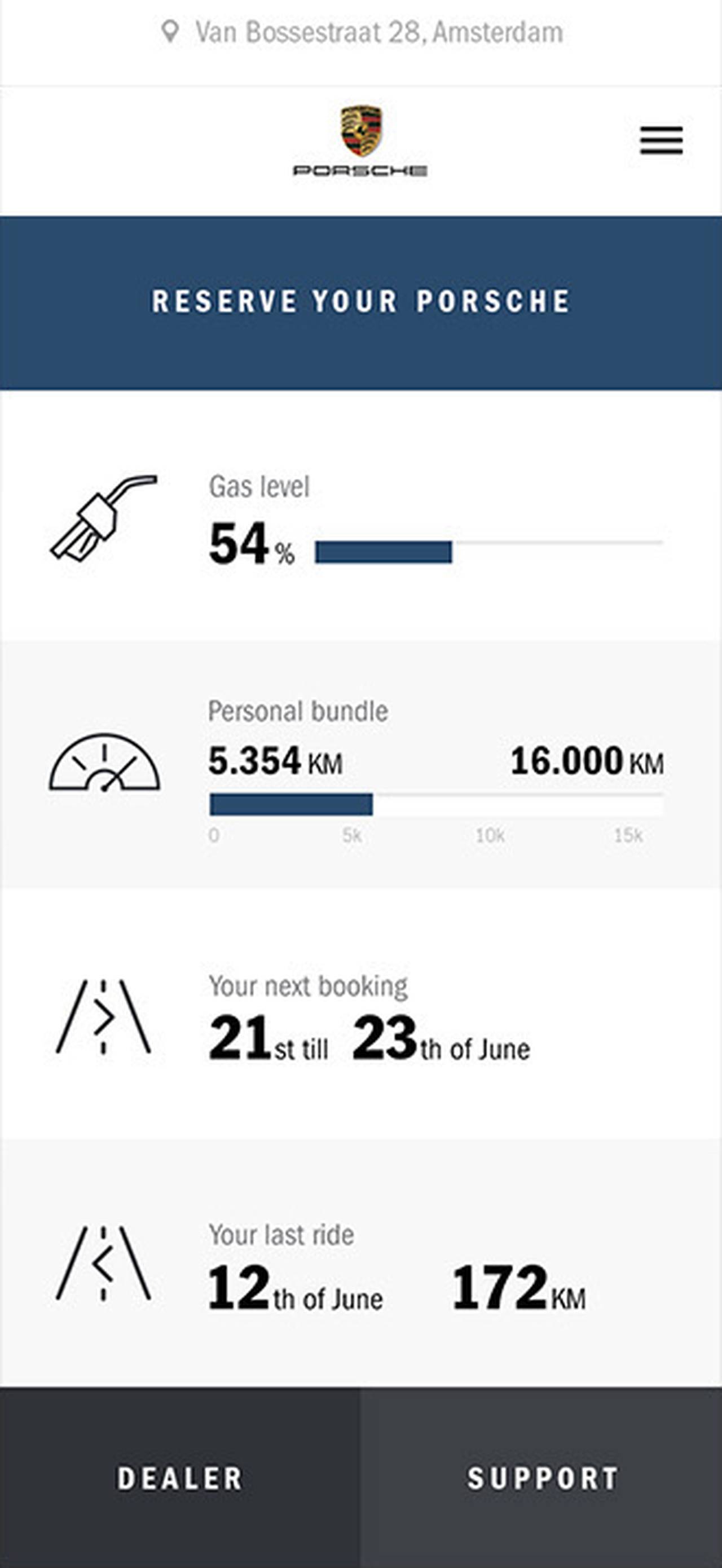
Task: Tap Reserve Your Porsche button
Action: pyautogui.click(x=361, y=302)
